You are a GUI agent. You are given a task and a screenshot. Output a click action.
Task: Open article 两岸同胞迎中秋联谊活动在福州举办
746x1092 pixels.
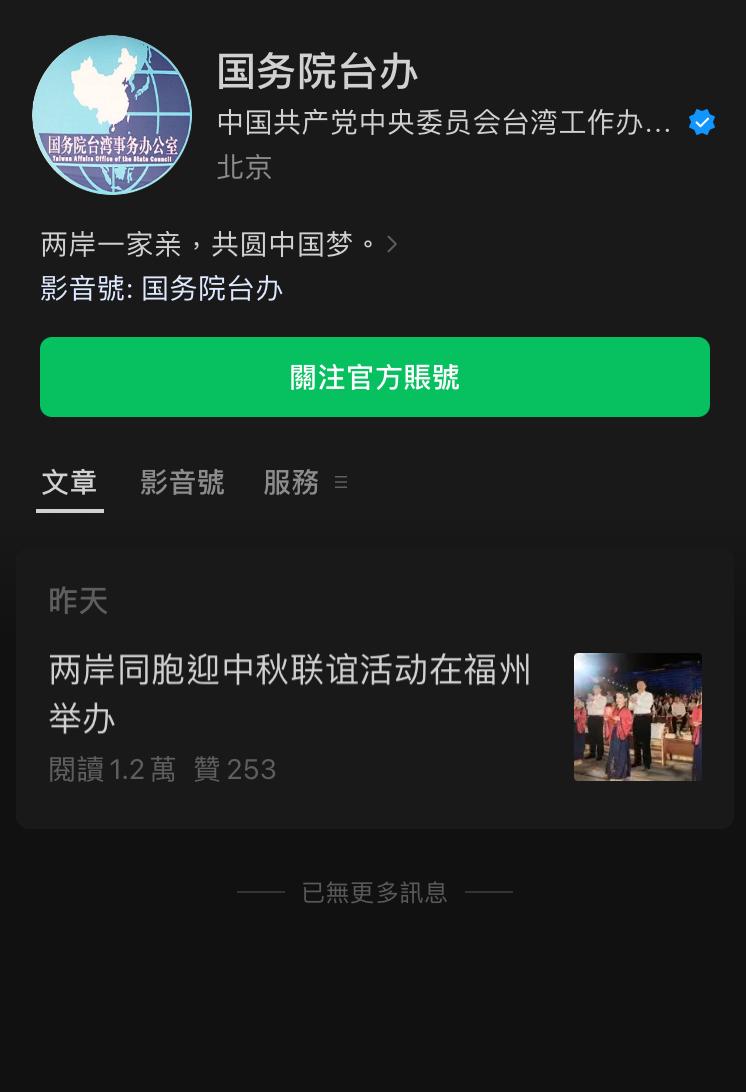290,693
